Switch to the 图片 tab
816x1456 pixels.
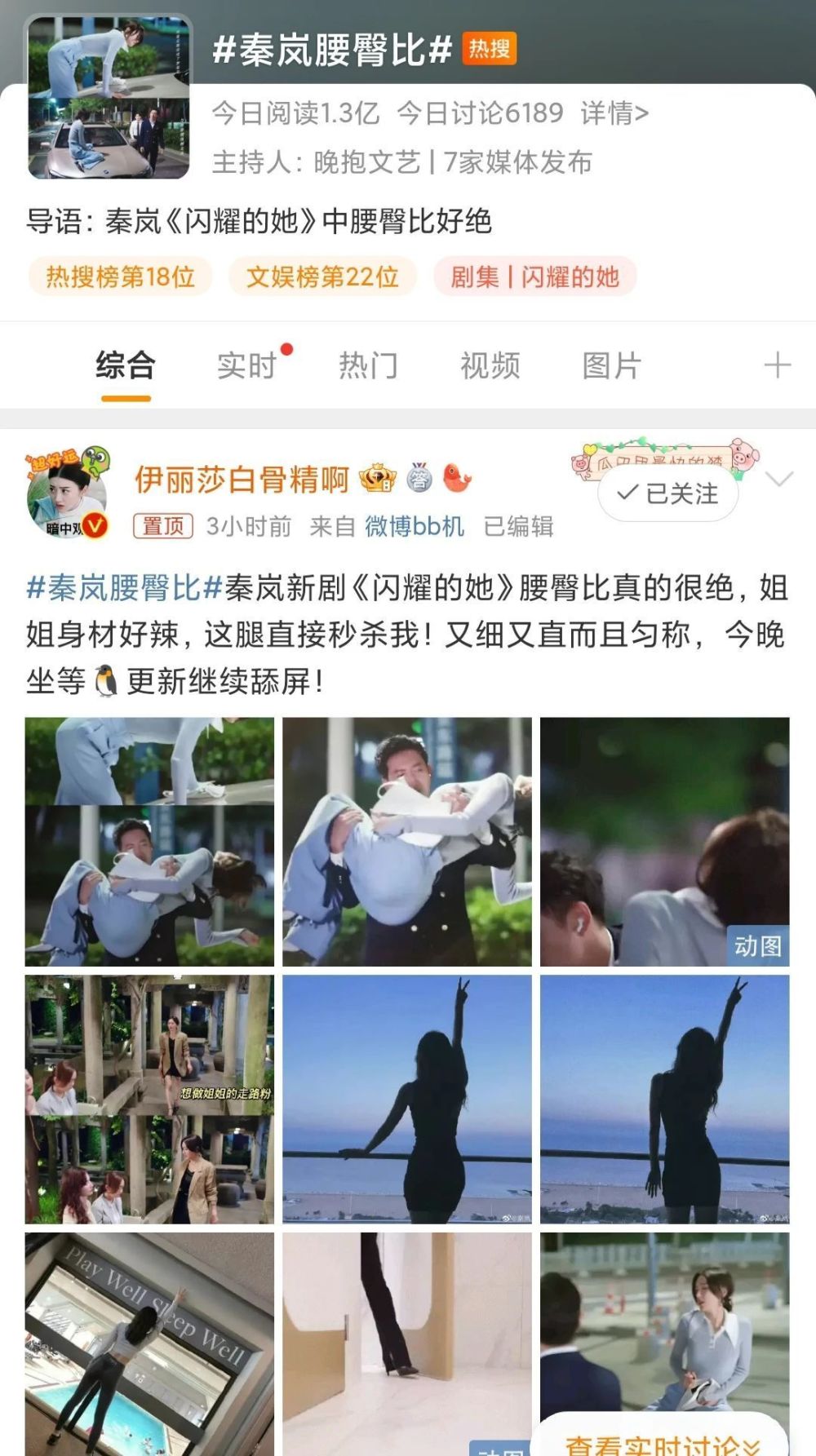point(611,365)
